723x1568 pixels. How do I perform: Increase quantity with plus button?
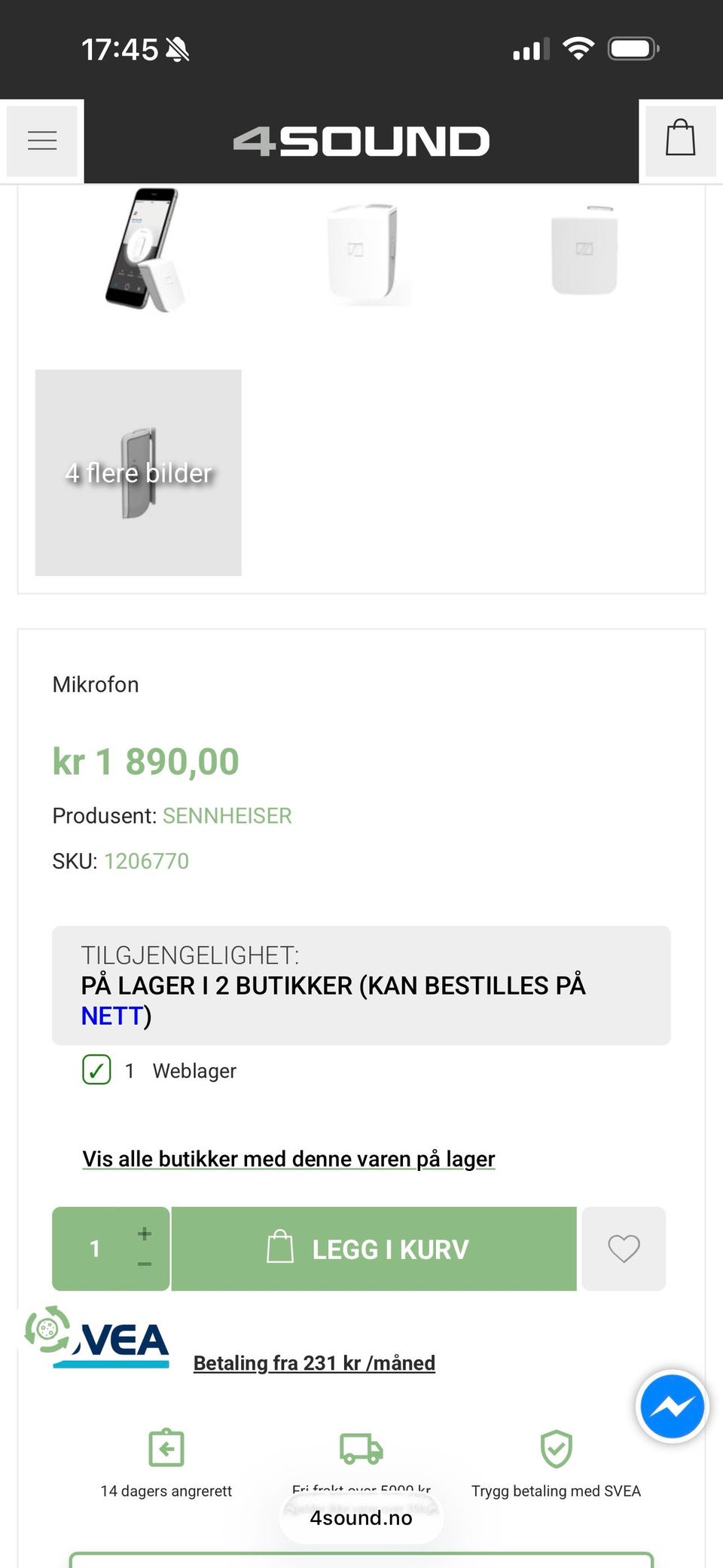pos(144,1234)
